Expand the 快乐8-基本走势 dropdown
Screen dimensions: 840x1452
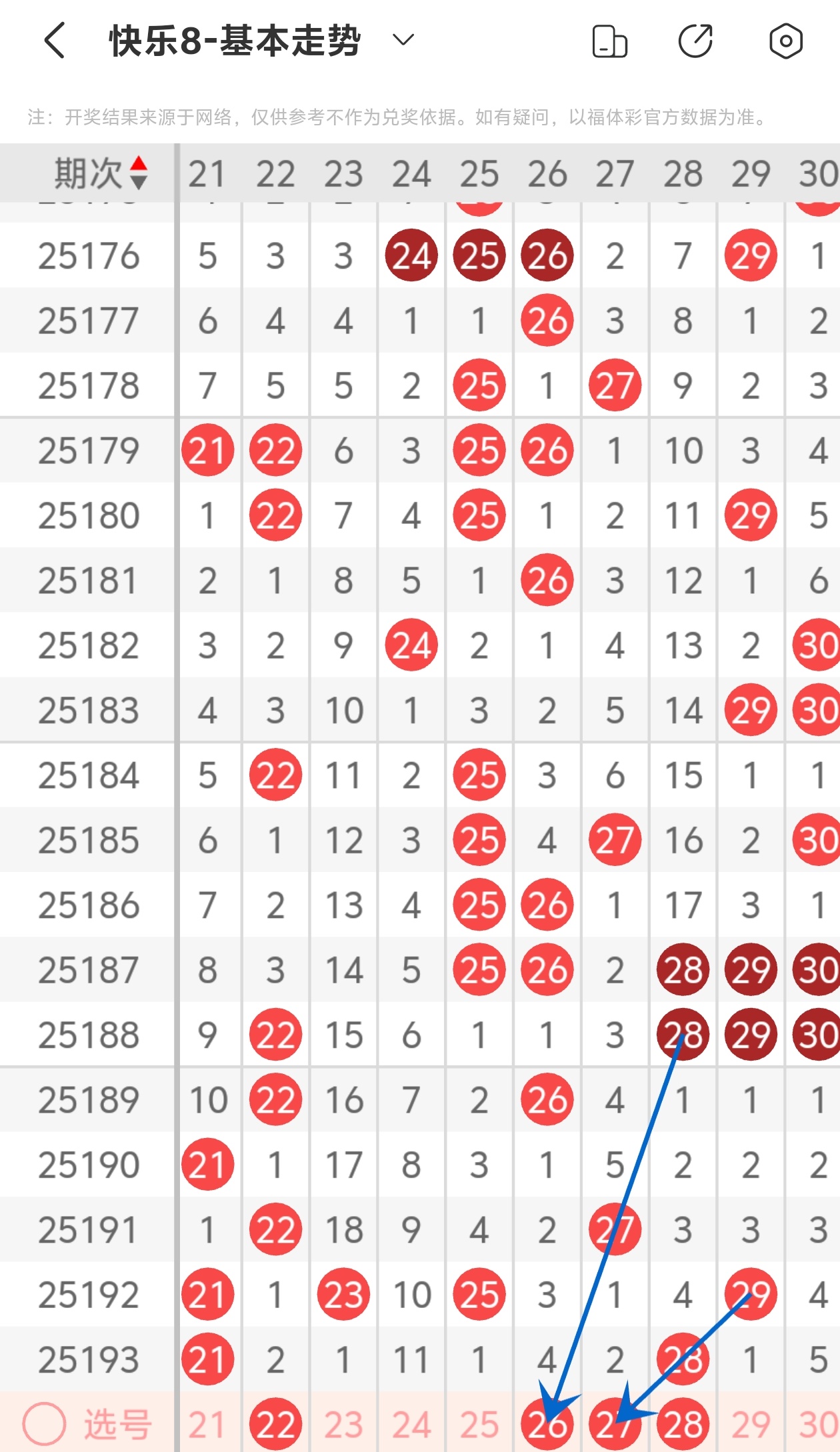pos(403,40)
